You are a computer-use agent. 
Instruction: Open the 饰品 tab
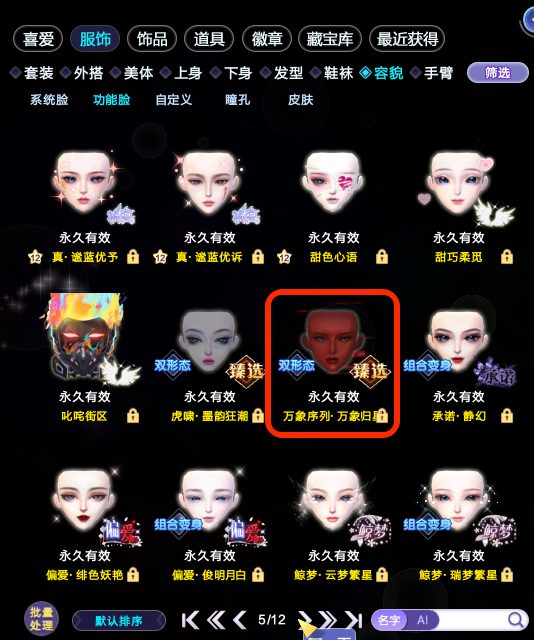click(x=152, y=39)
